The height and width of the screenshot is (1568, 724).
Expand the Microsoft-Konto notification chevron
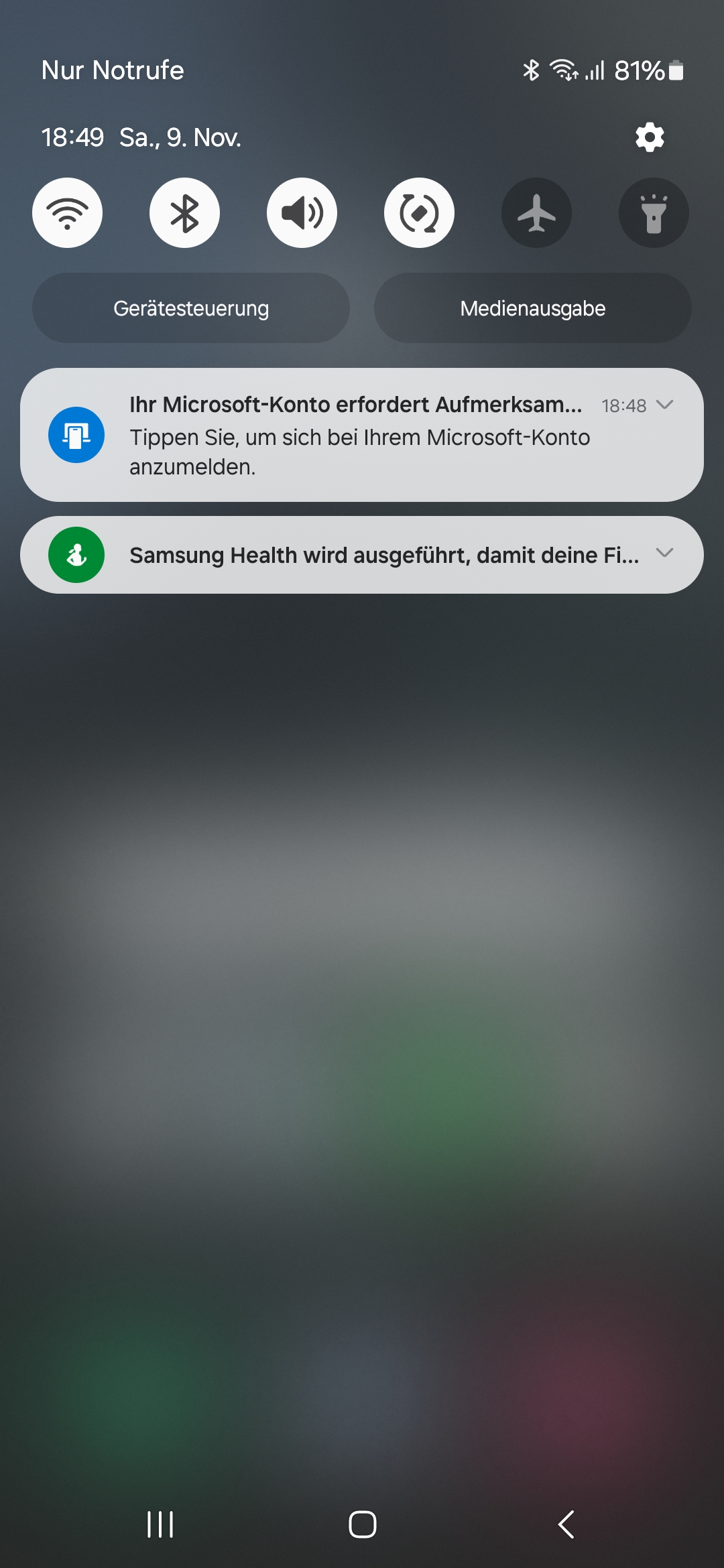click(x=664, y=405)
